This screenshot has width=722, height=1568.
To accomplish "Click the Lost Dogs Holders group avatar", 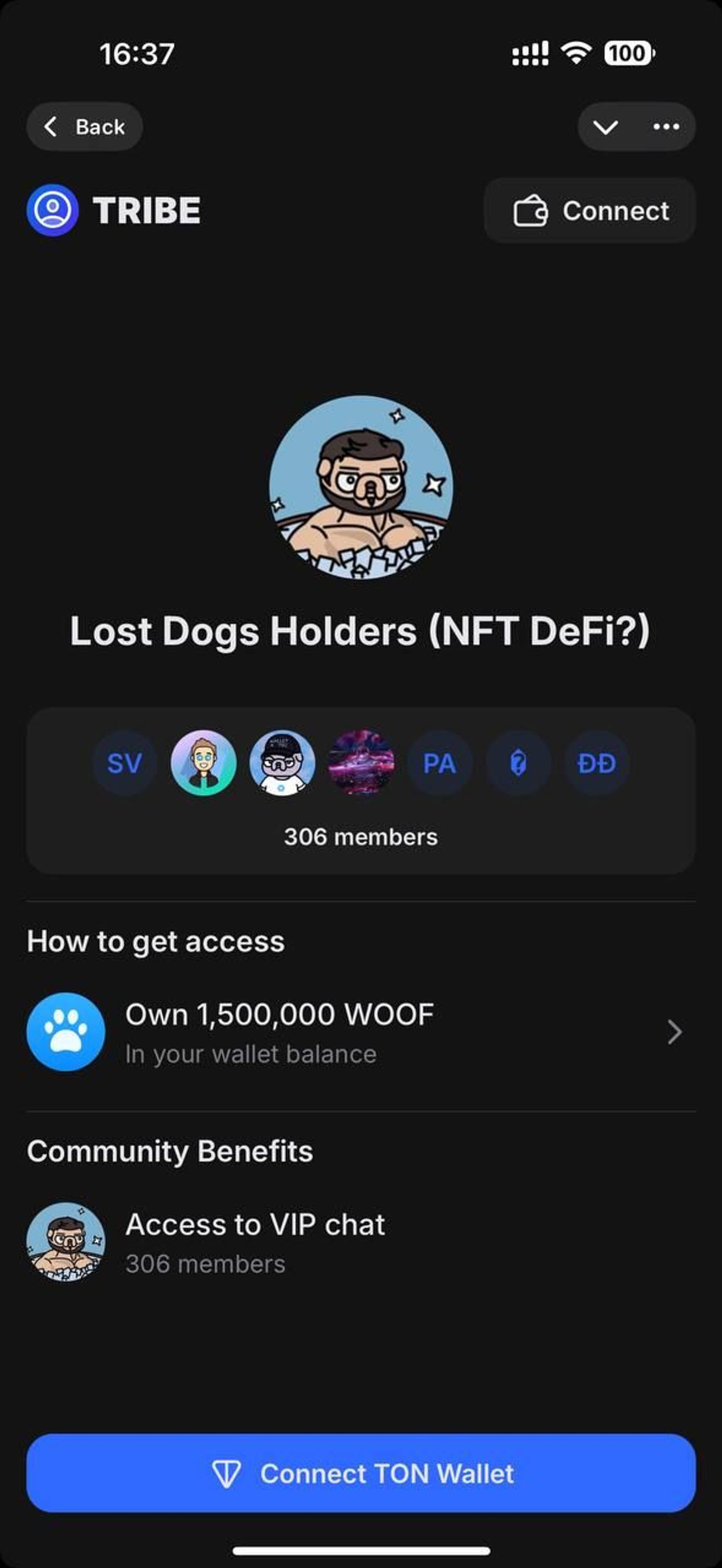I will (361, 487).
